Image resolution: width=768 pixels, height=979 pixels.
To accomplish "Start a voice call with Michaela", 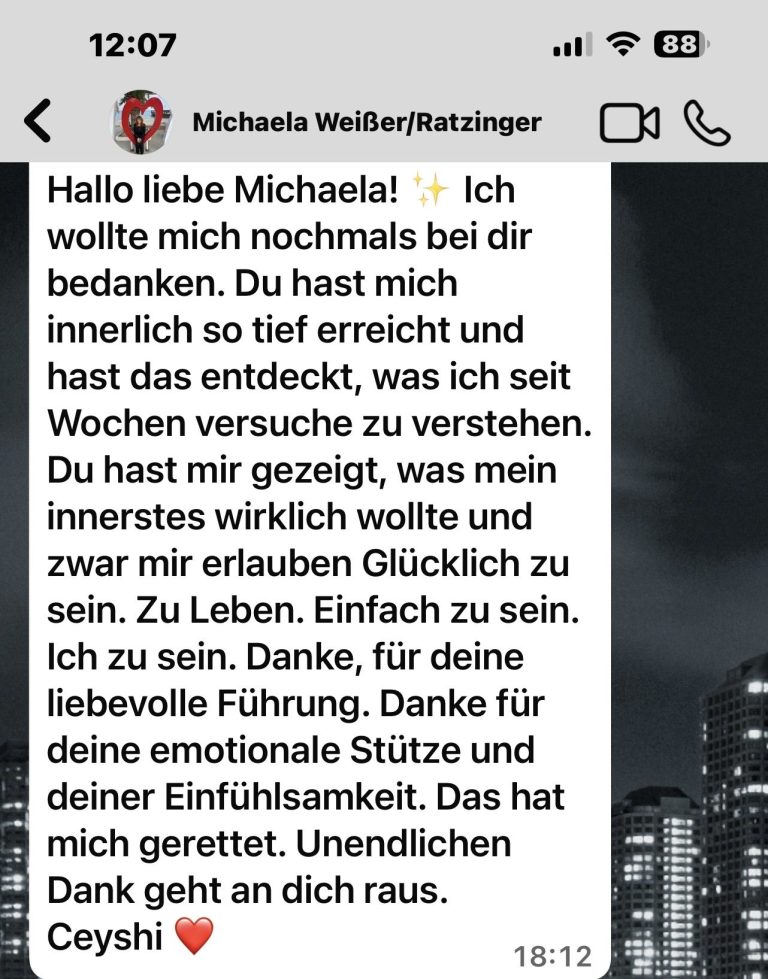I will tap(707, 123).
